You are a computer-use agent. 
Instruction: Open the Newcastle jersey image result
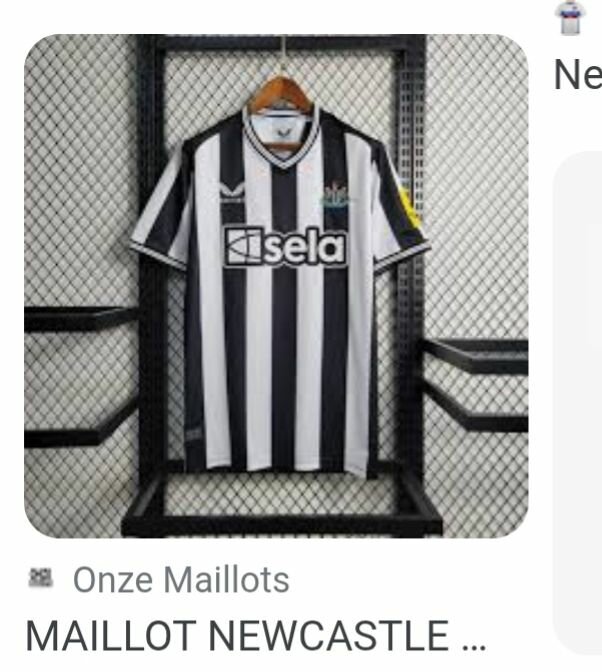click(x=276, y=286)
